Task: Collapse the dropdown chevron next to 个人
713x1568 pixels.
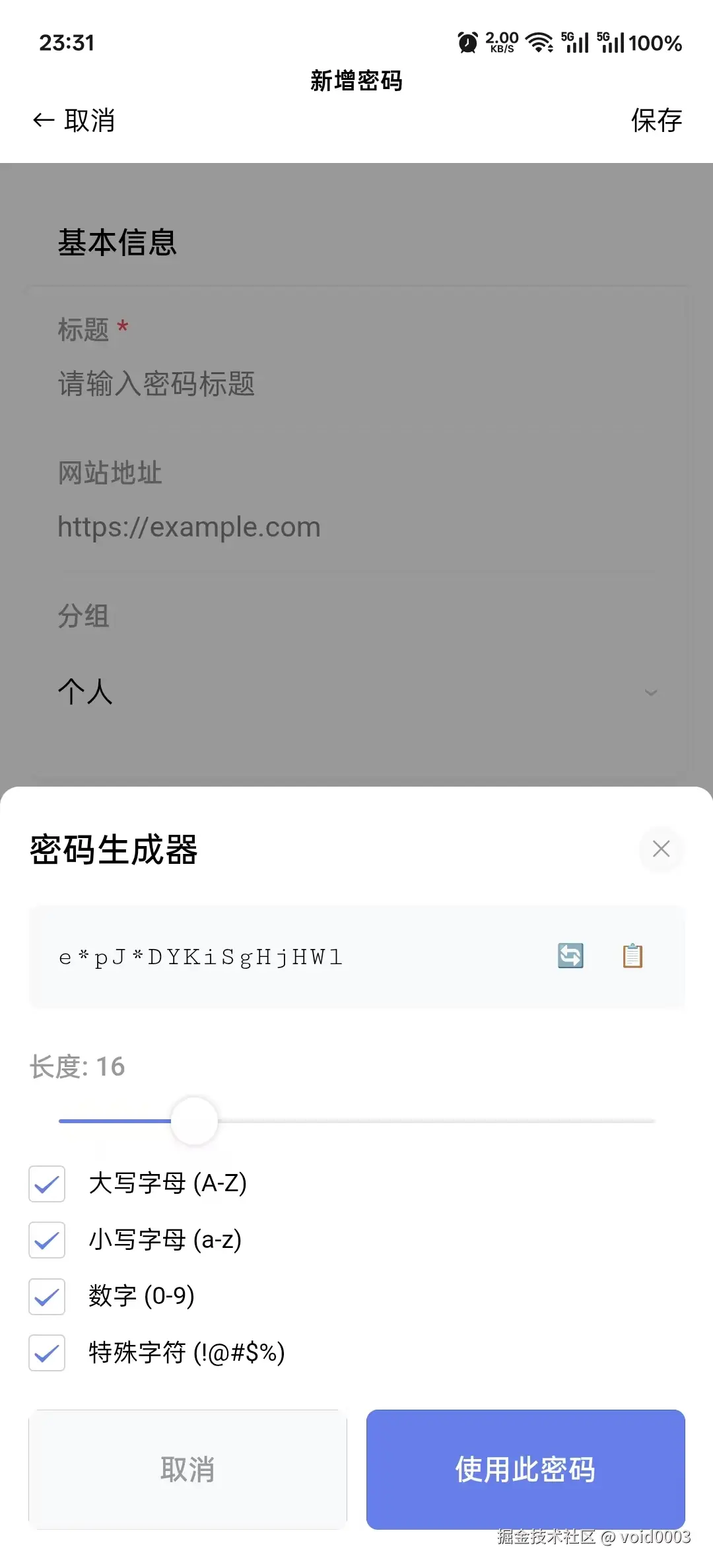Action: (652, 692)
